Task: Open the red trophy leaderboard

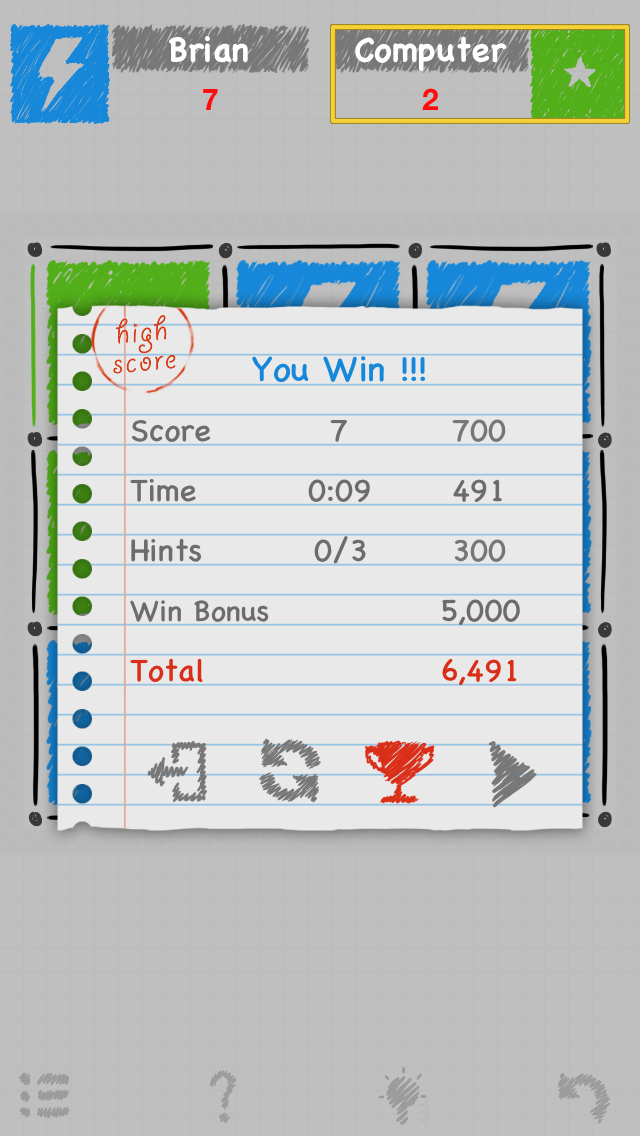Action: 399,771
